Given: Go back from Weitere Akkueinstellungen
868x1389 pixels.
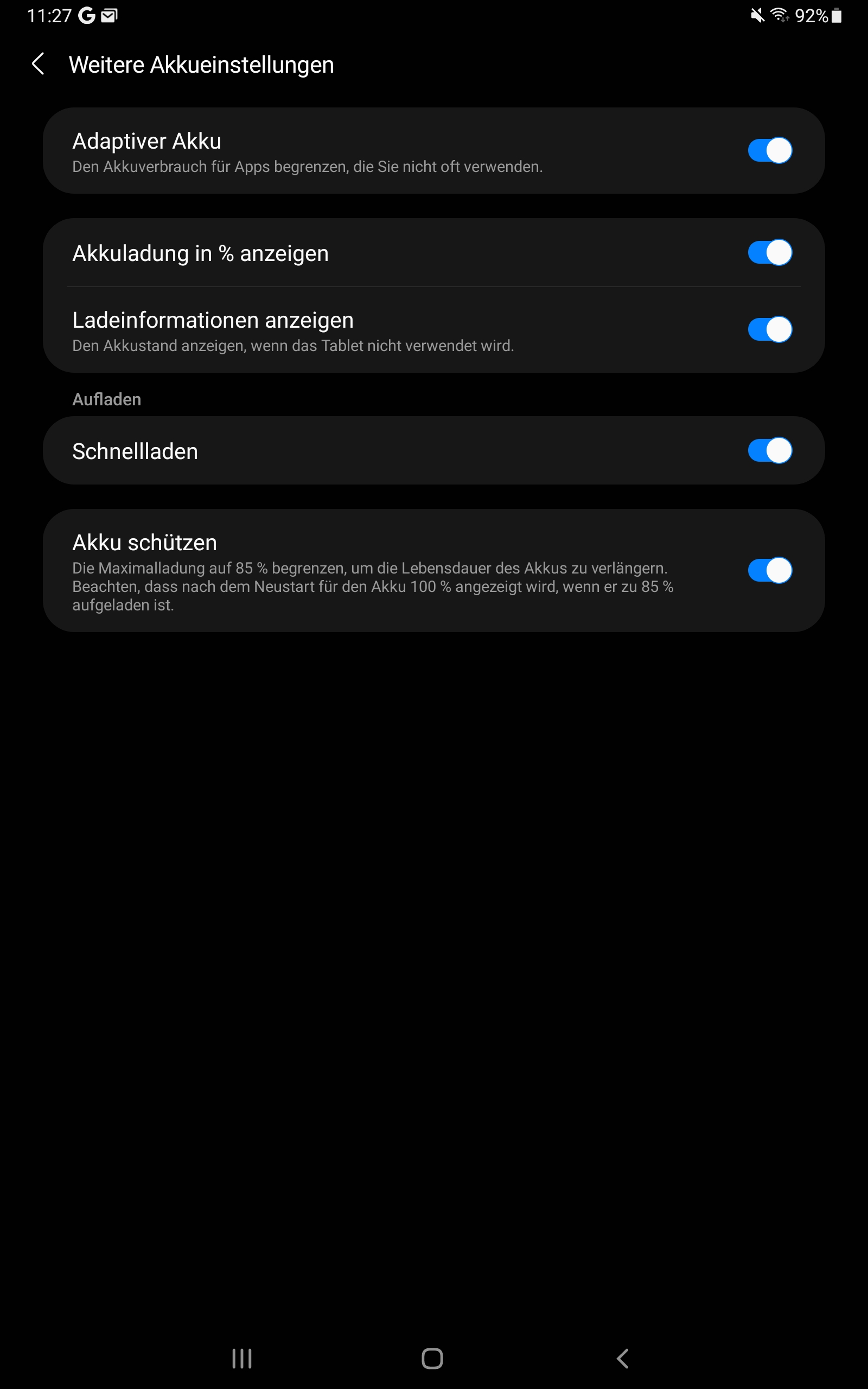Looking at the screenshot, I should click(x=39, y=63).
